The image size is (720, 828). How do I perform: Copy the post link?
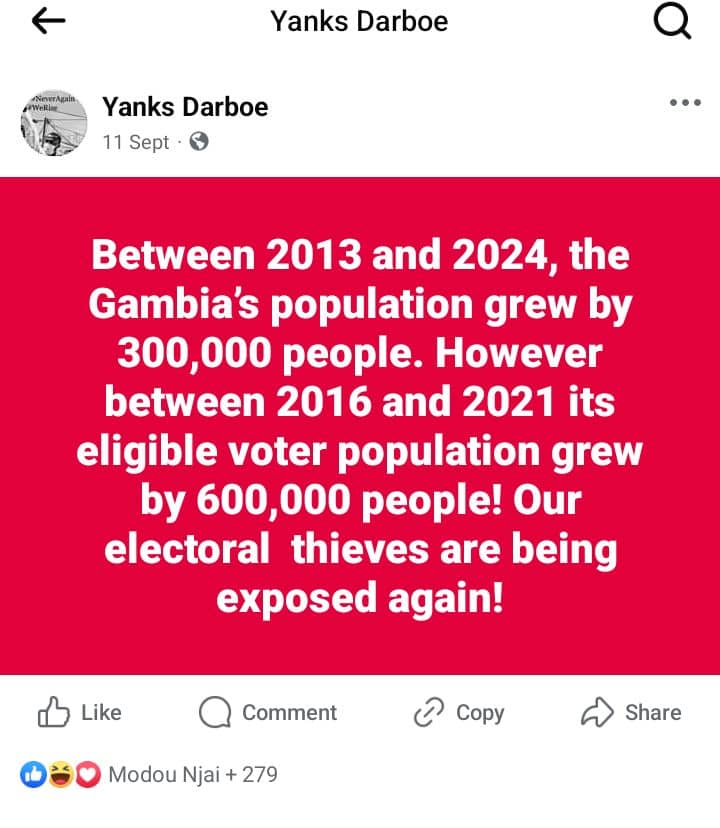point(458,712)
